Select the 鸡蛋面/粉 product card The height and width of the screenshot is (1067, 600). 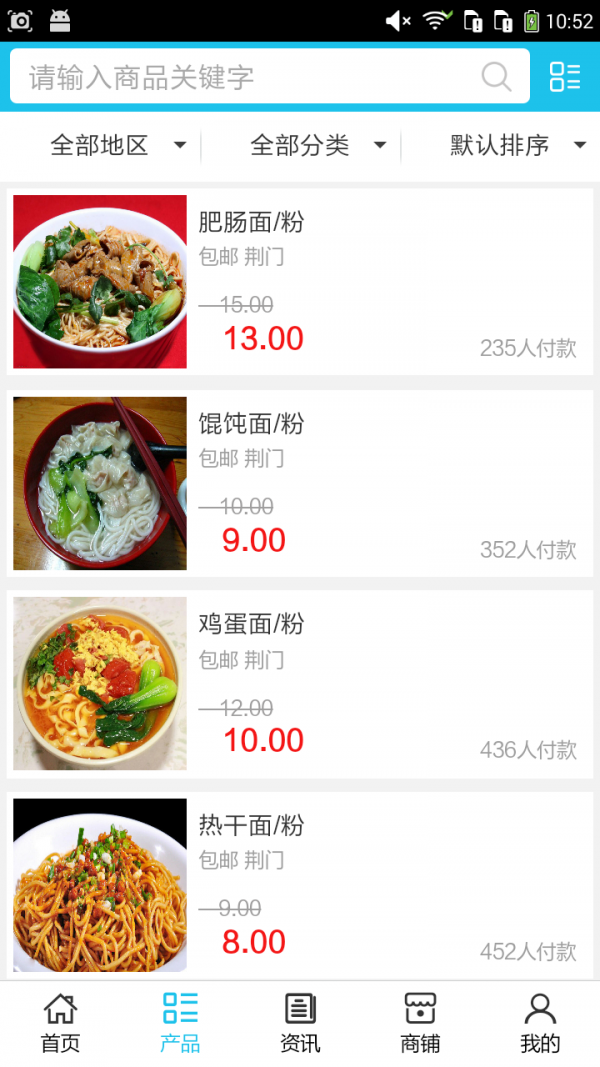tap(300, 684)
